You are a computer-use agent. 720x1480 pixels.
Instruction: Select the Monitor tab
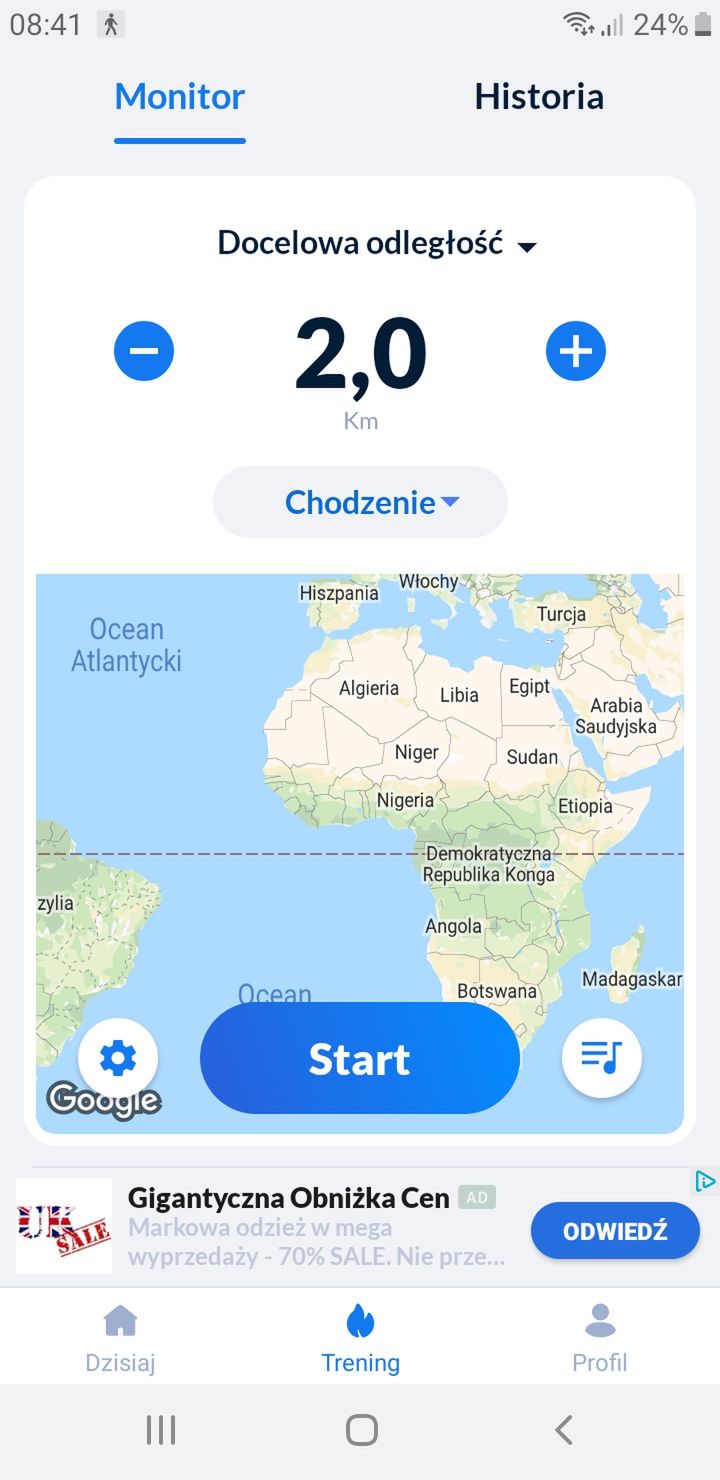[x=180, y=97]
